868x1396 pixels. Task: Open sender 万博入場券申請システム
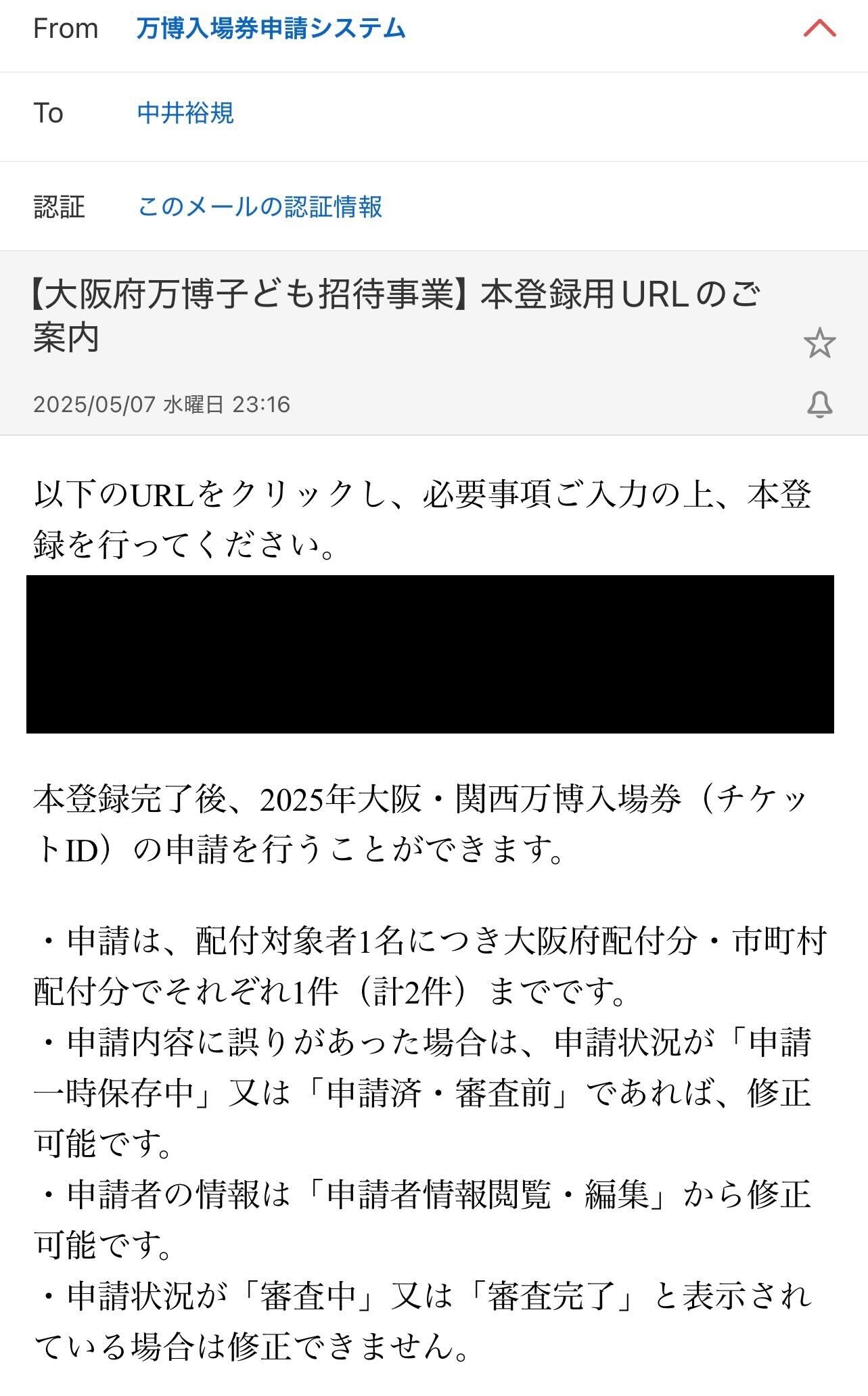tap(271, 29)
